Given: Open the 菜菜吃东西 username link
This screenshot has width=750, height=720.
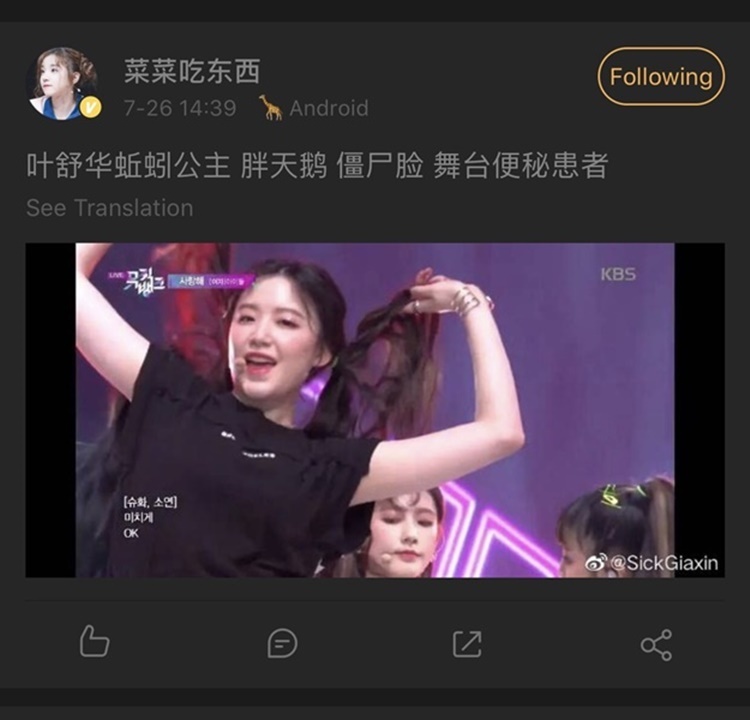Looking at the screenshot, I should tap(192, 71).
